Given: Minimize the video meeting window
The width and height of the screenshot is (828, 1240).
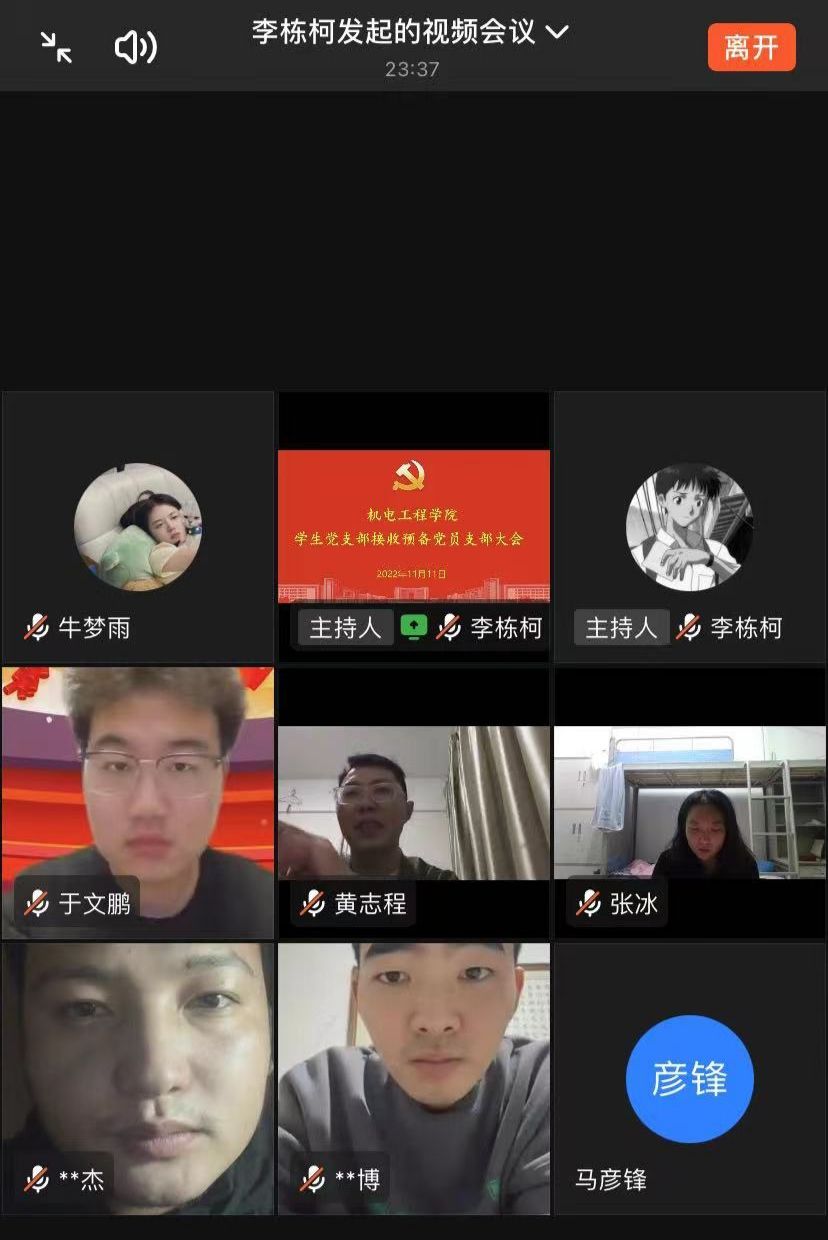Looking at the screenshot, I should click(56, 47).
